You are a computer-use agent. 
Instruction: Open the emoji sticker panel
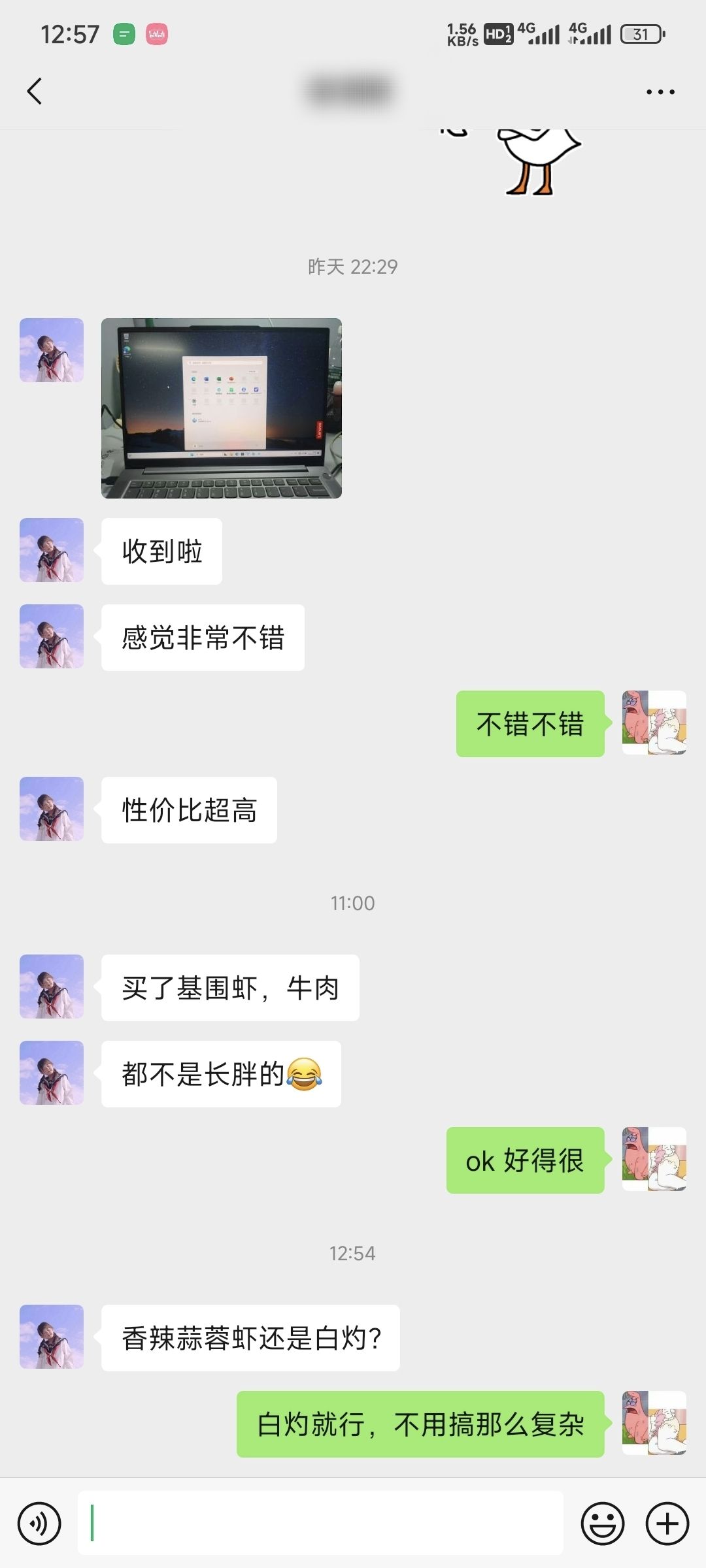pos(602,1524)
